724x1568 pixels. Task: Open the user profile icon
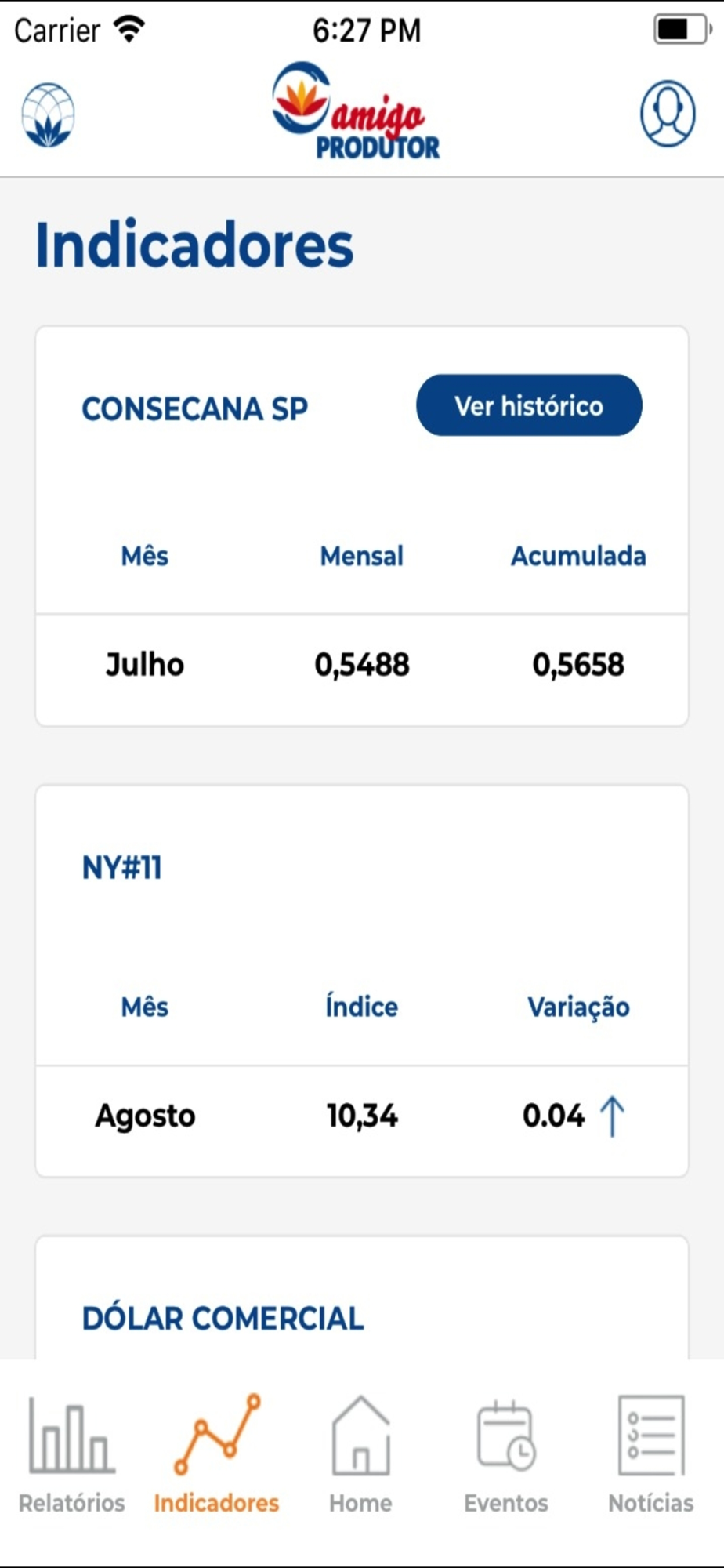pyautogui.click(x=667, y=114)
